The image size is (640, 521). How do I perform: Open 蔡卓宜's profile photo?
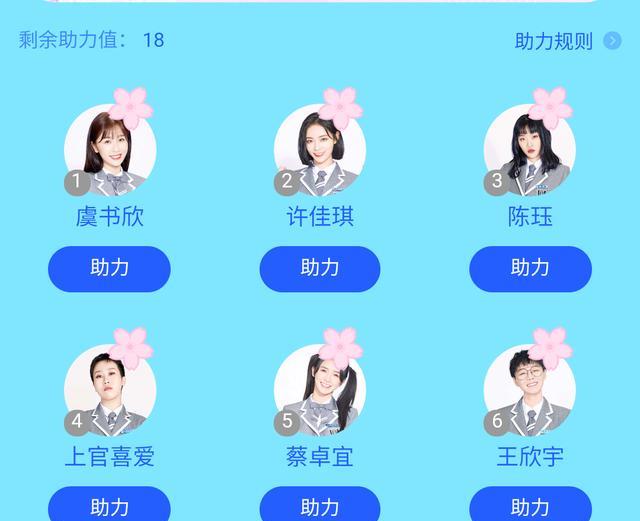[x=320, y=390]
